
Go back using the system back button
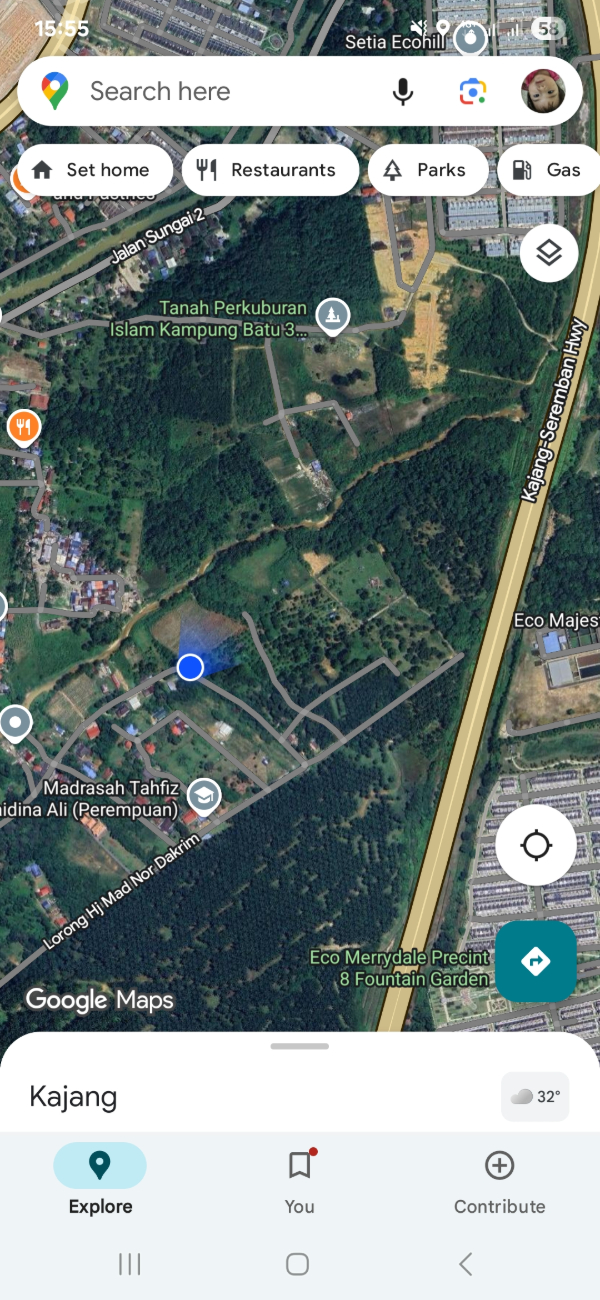point(465,1264)
